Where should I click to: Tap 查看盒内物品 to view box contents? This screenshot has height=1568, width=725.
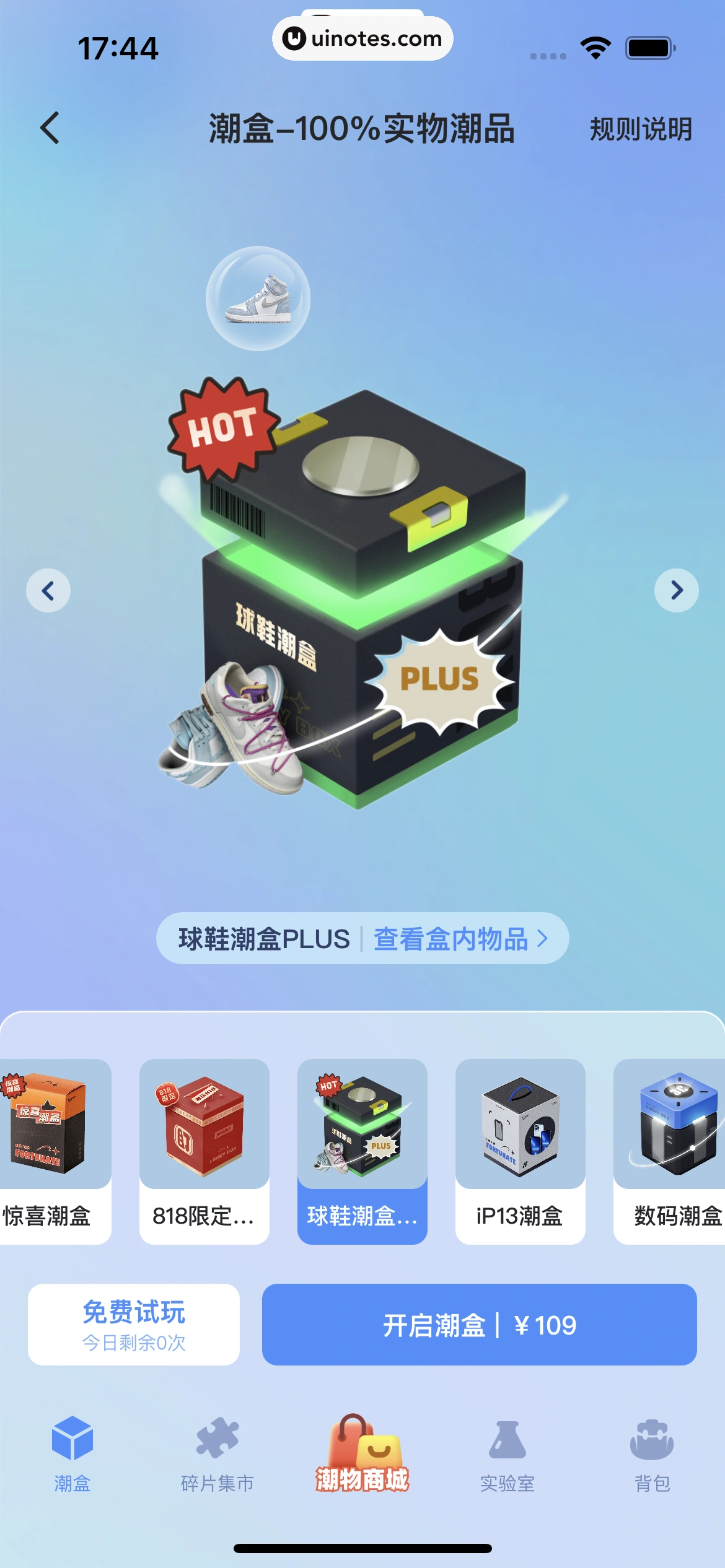(x=460, y=938)
